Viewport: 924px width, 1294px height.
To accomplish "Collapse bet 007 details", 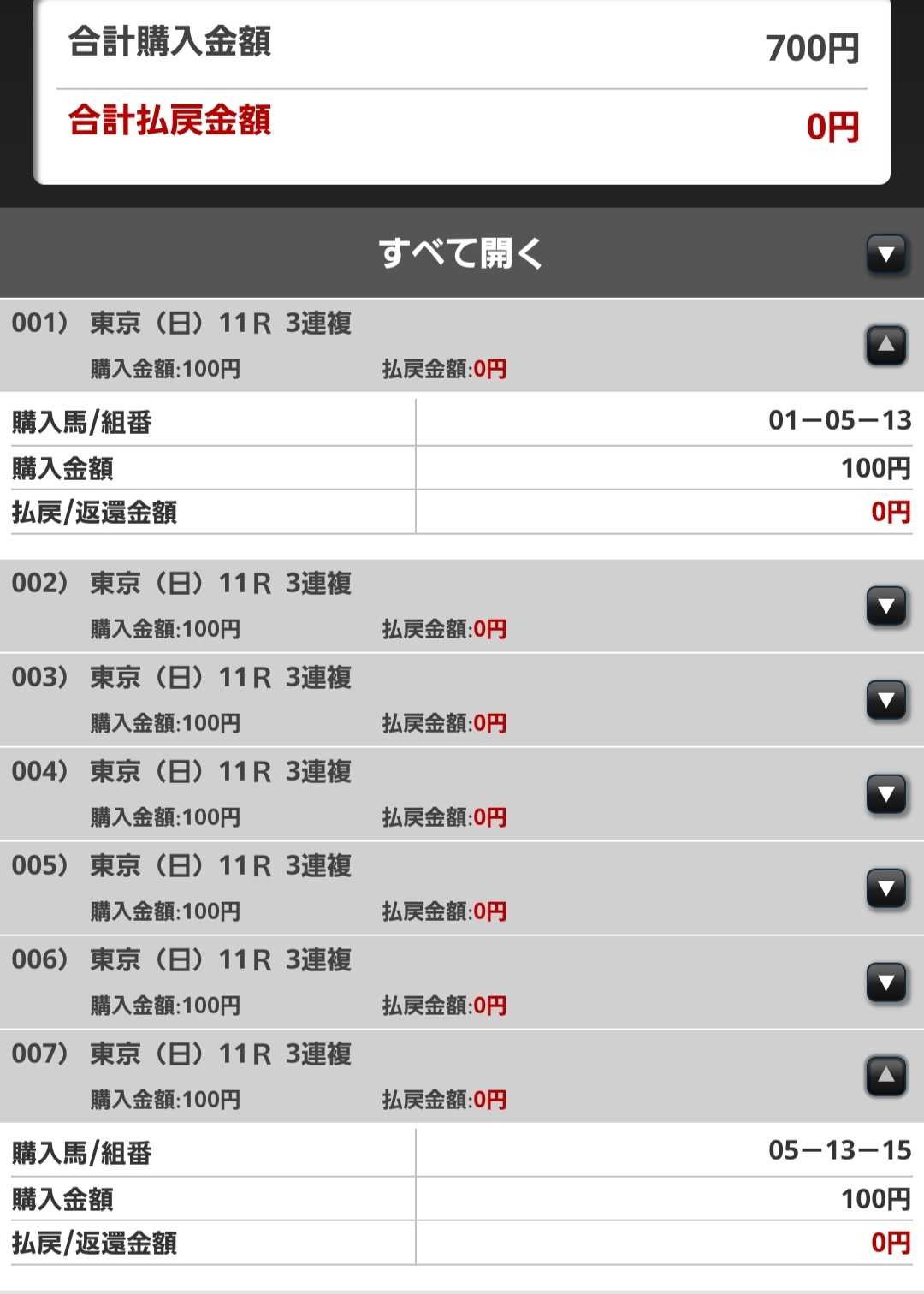I will coord(886,1076).
